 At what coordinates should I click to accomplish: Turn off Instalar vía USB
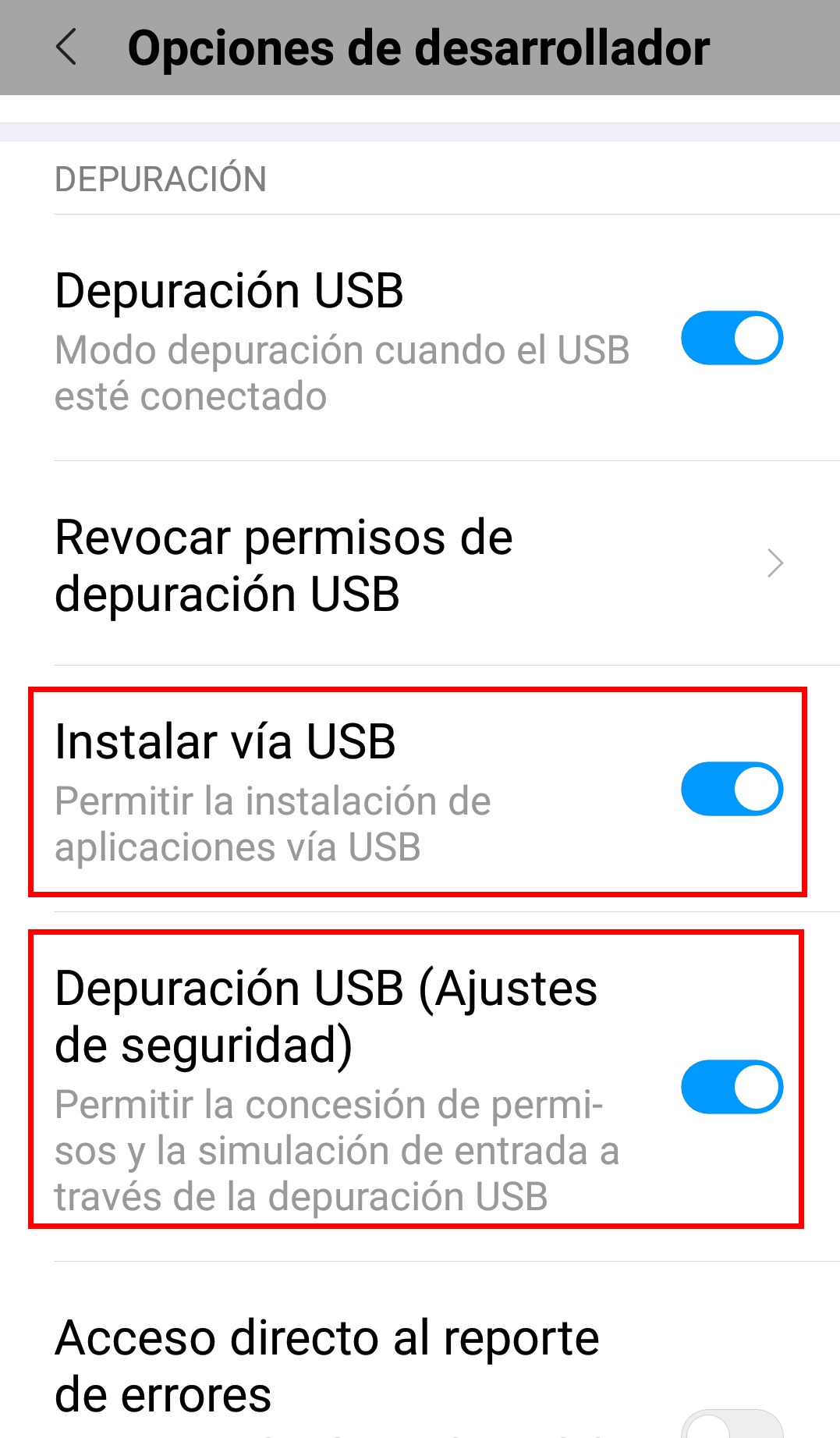point(732,789)
